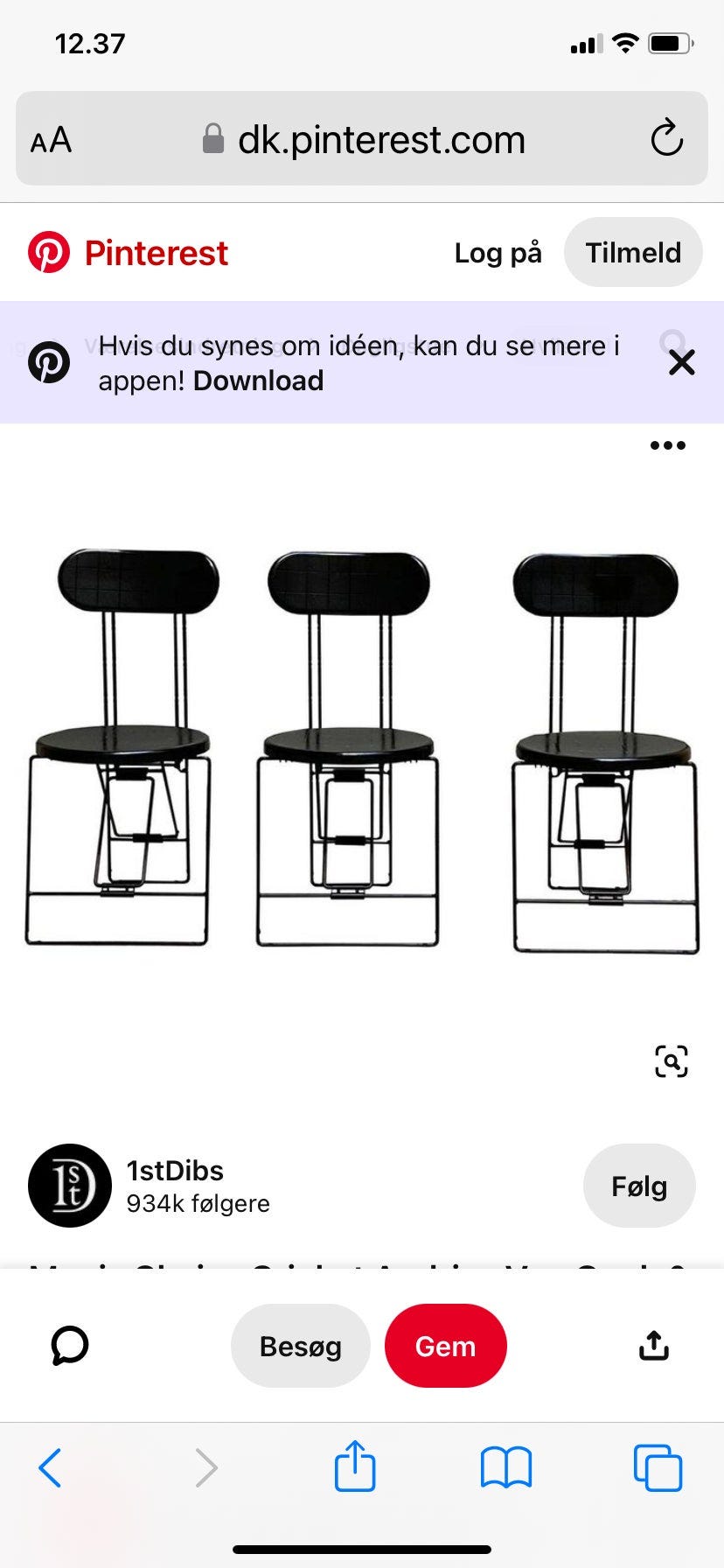Tap Log på to sign in

click(x=498, y=253)
